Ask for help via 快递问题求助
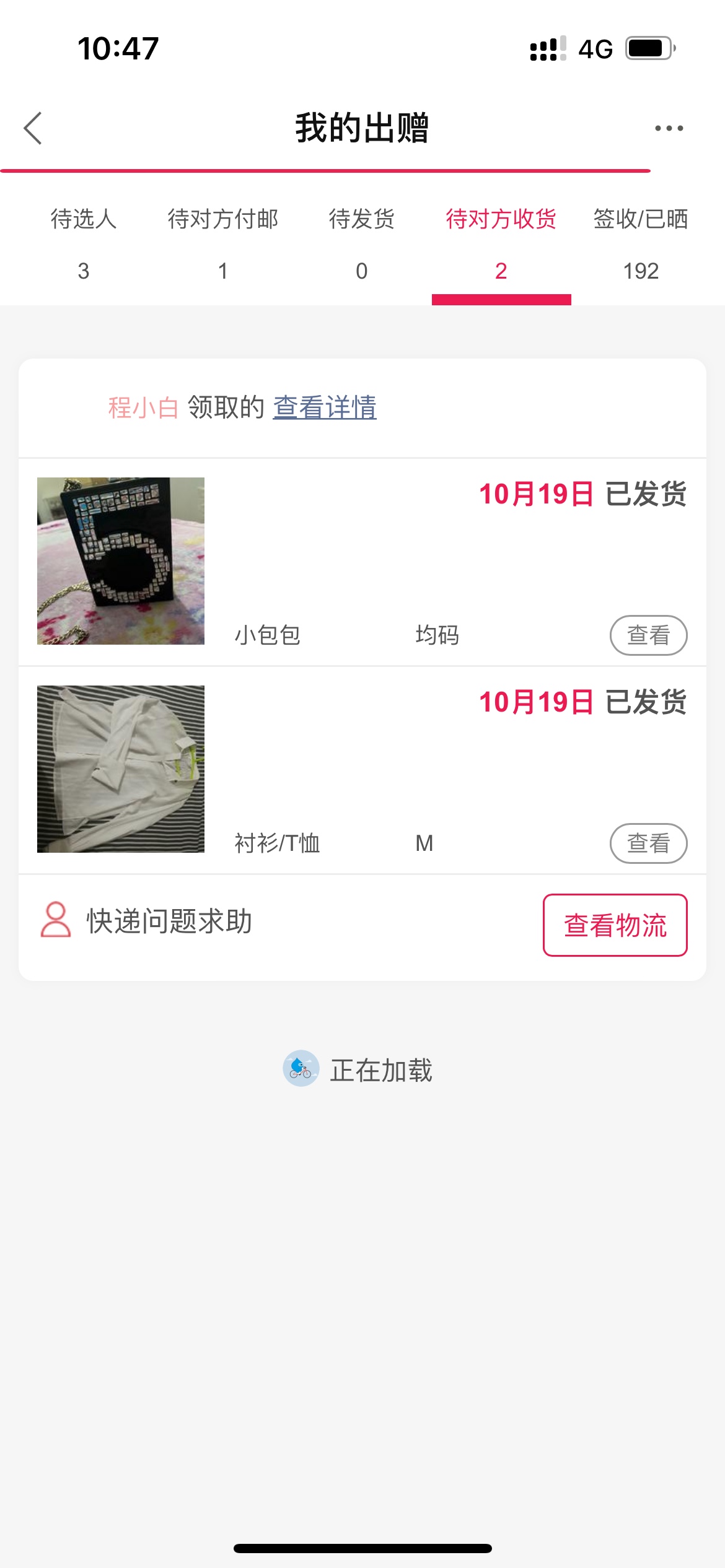This screenshot has height=1568, width=725. pyautogui.click(x=147, y=921)
